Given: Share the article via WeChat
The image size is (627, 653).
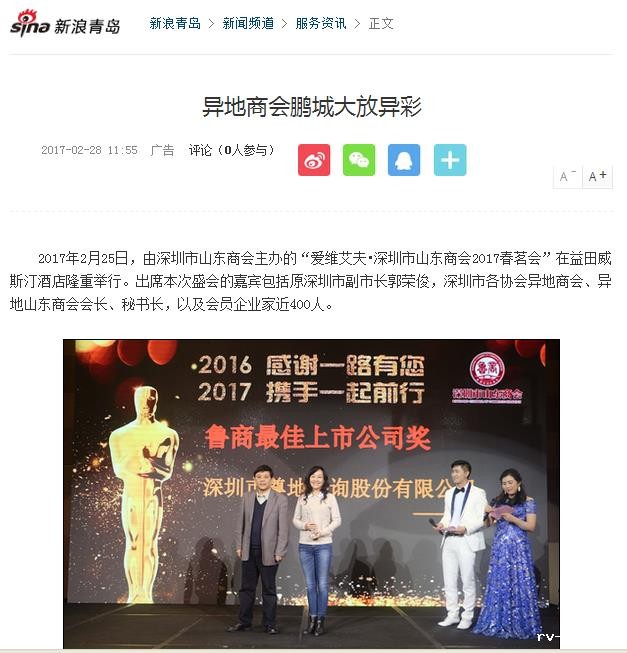Looking at the screenshot, I should coord(359,160).
